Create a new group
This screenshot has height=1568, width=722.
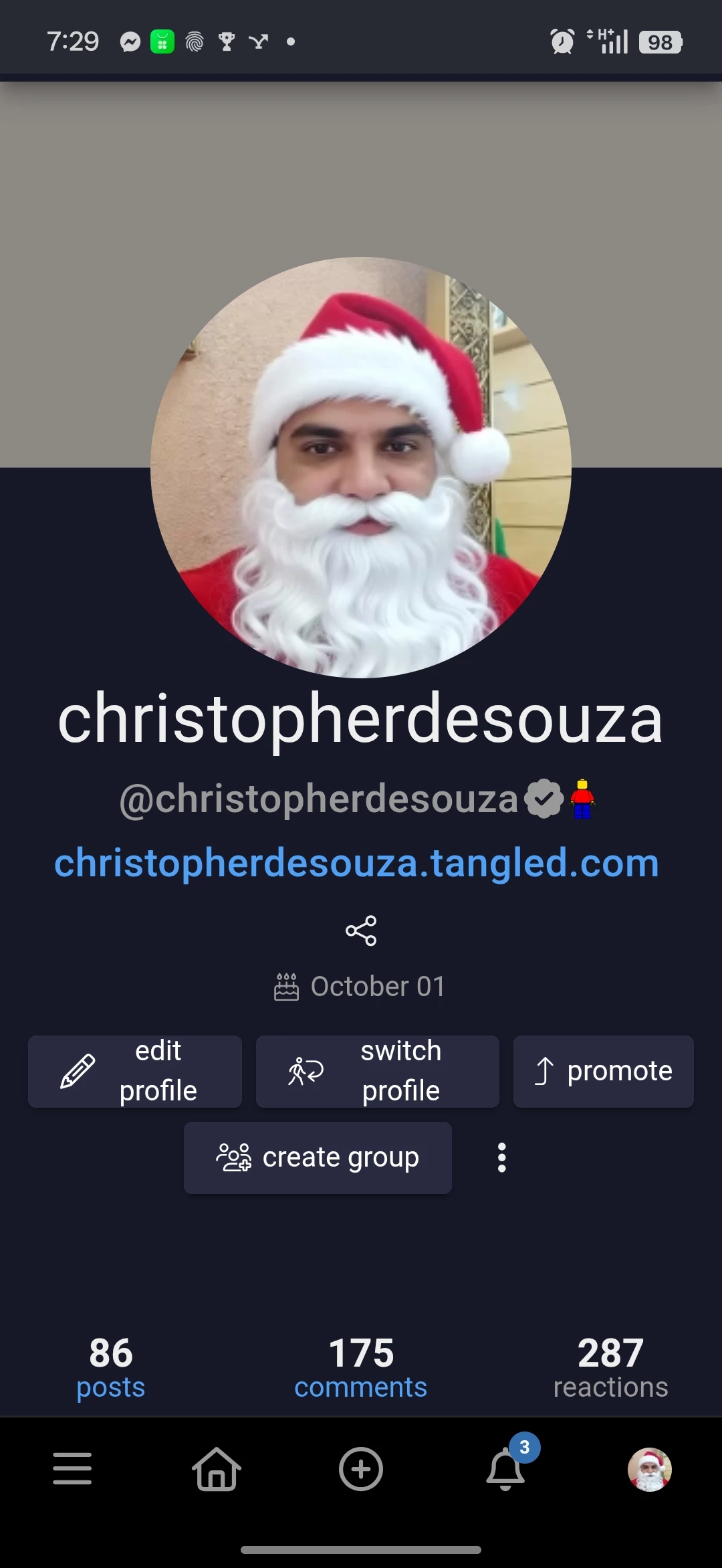click(318, 1157)
